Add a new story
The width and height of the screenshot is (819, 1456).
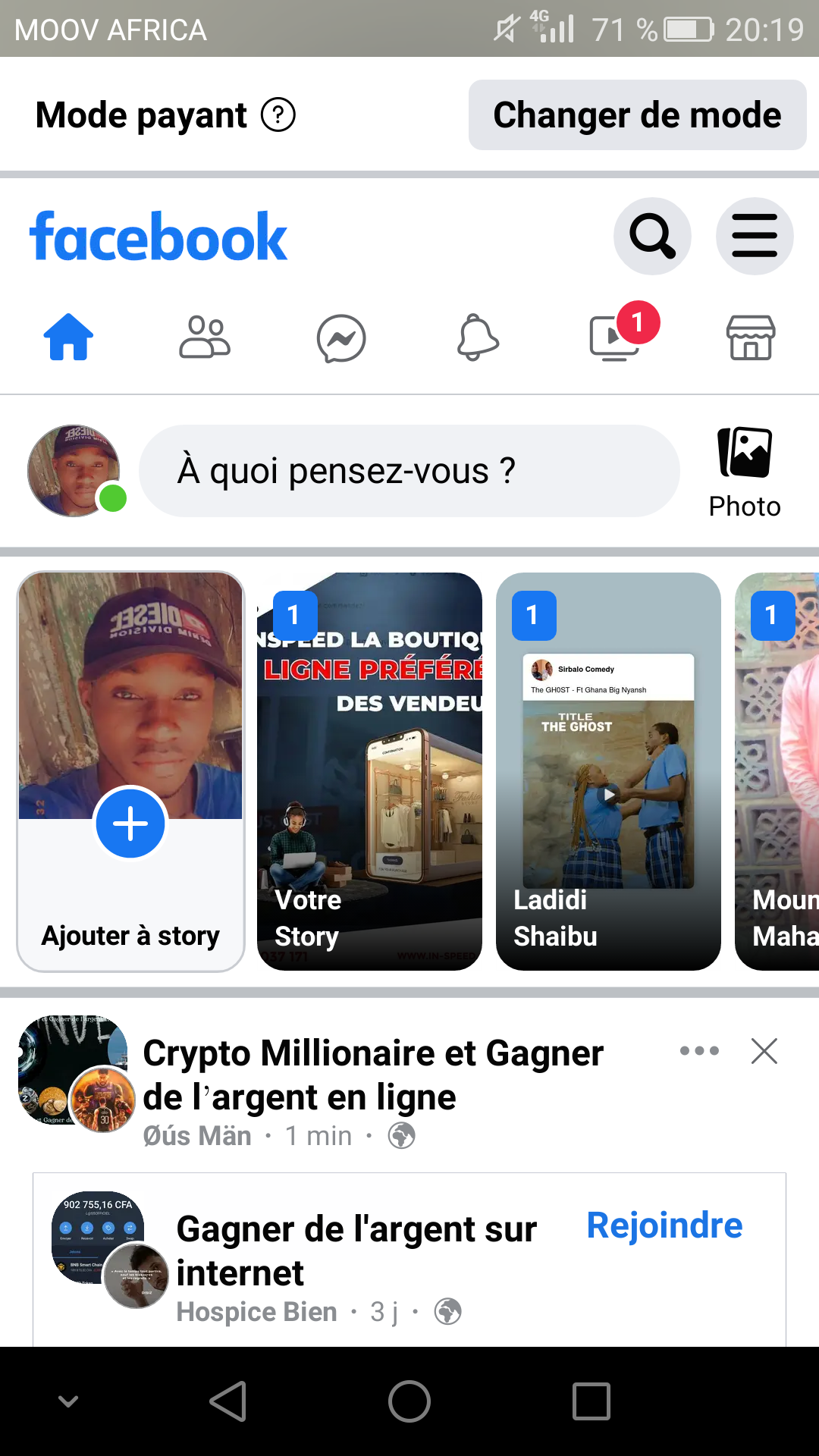pyautogui.click(x=130, y=824)
